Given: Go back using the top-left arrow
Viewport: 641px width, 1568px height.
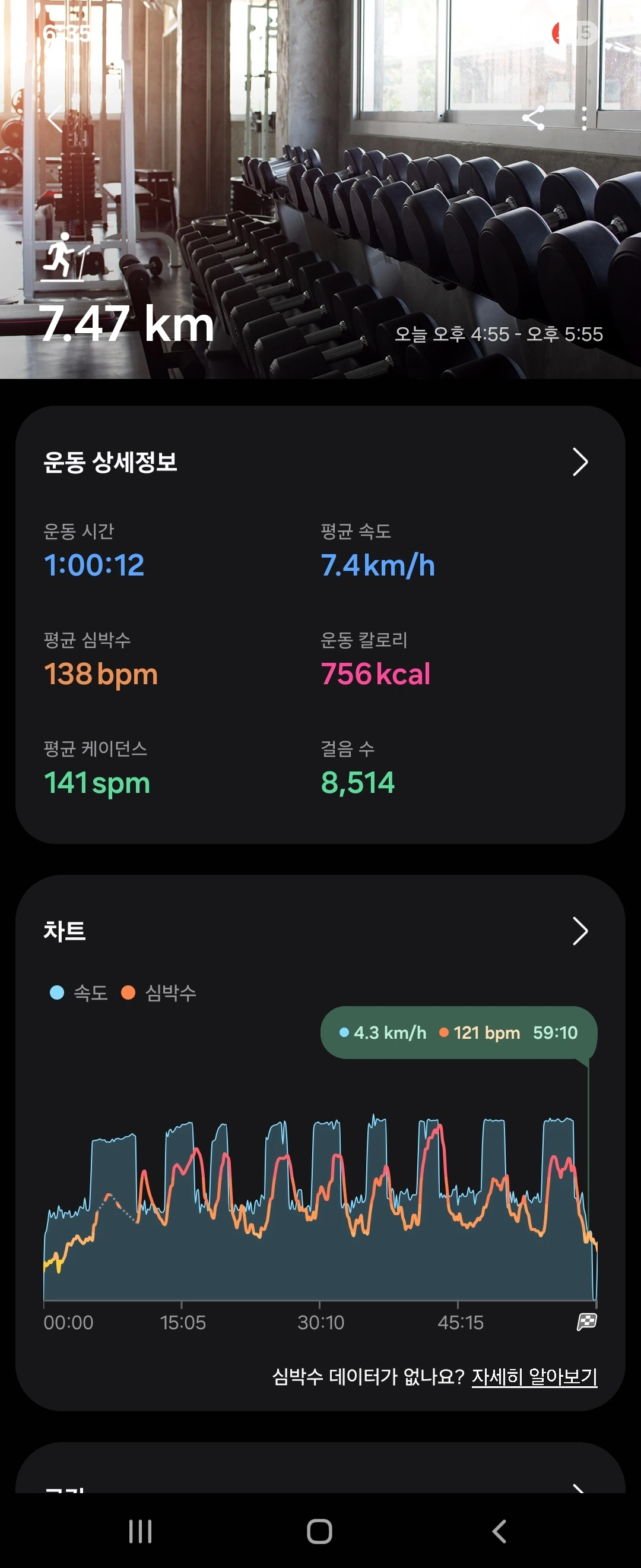Looking at the screenshot, I should point(55,119).
